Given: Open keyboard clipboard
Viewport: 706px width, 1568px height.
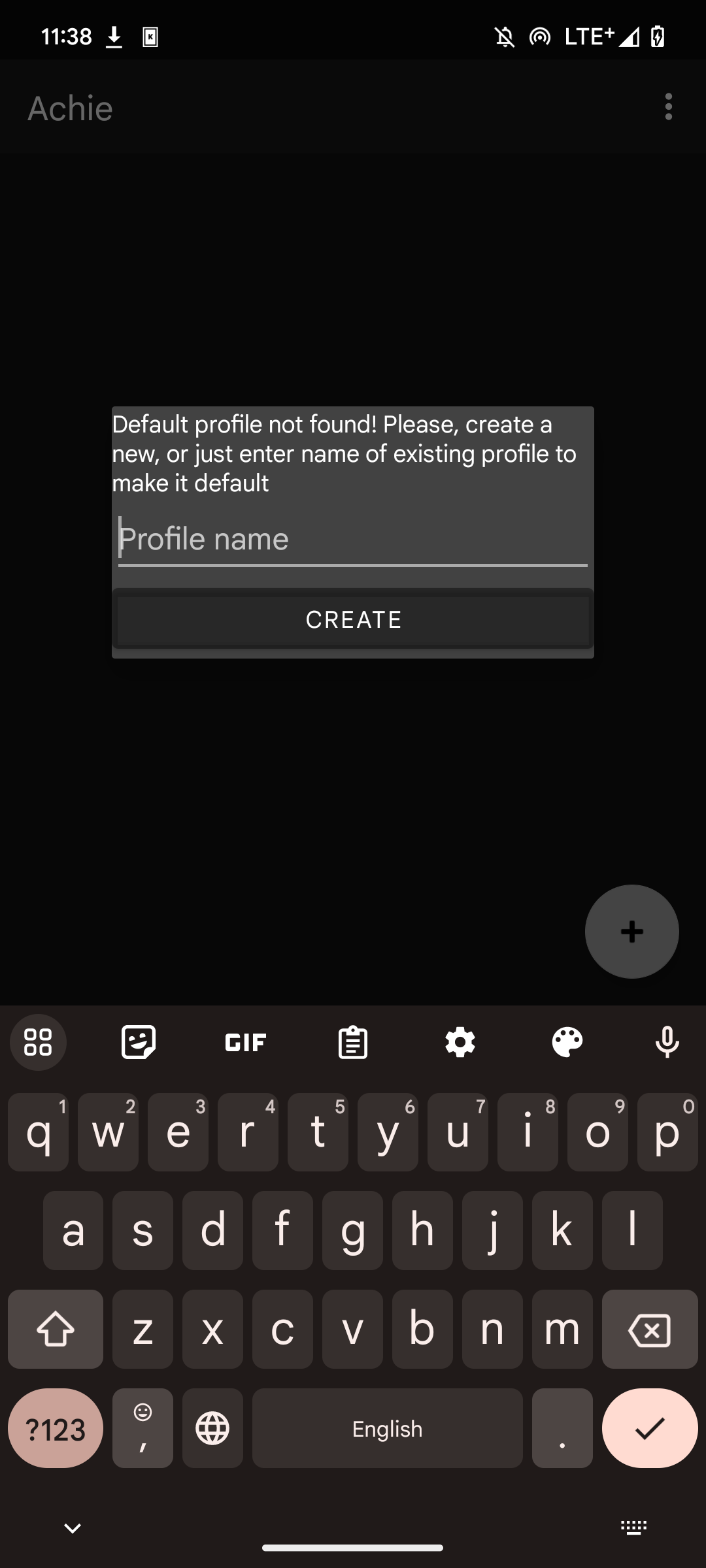Looking at the screenshot, I should [x=353, y=1042].
